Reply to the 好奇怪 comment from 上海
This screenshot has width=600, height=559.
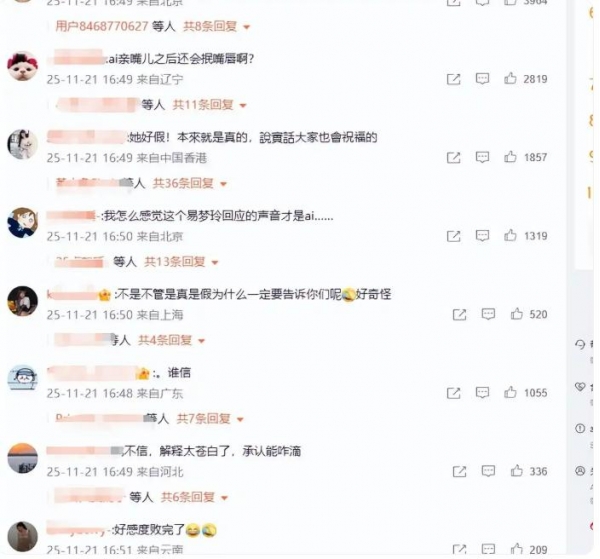(x=488, y=314)
